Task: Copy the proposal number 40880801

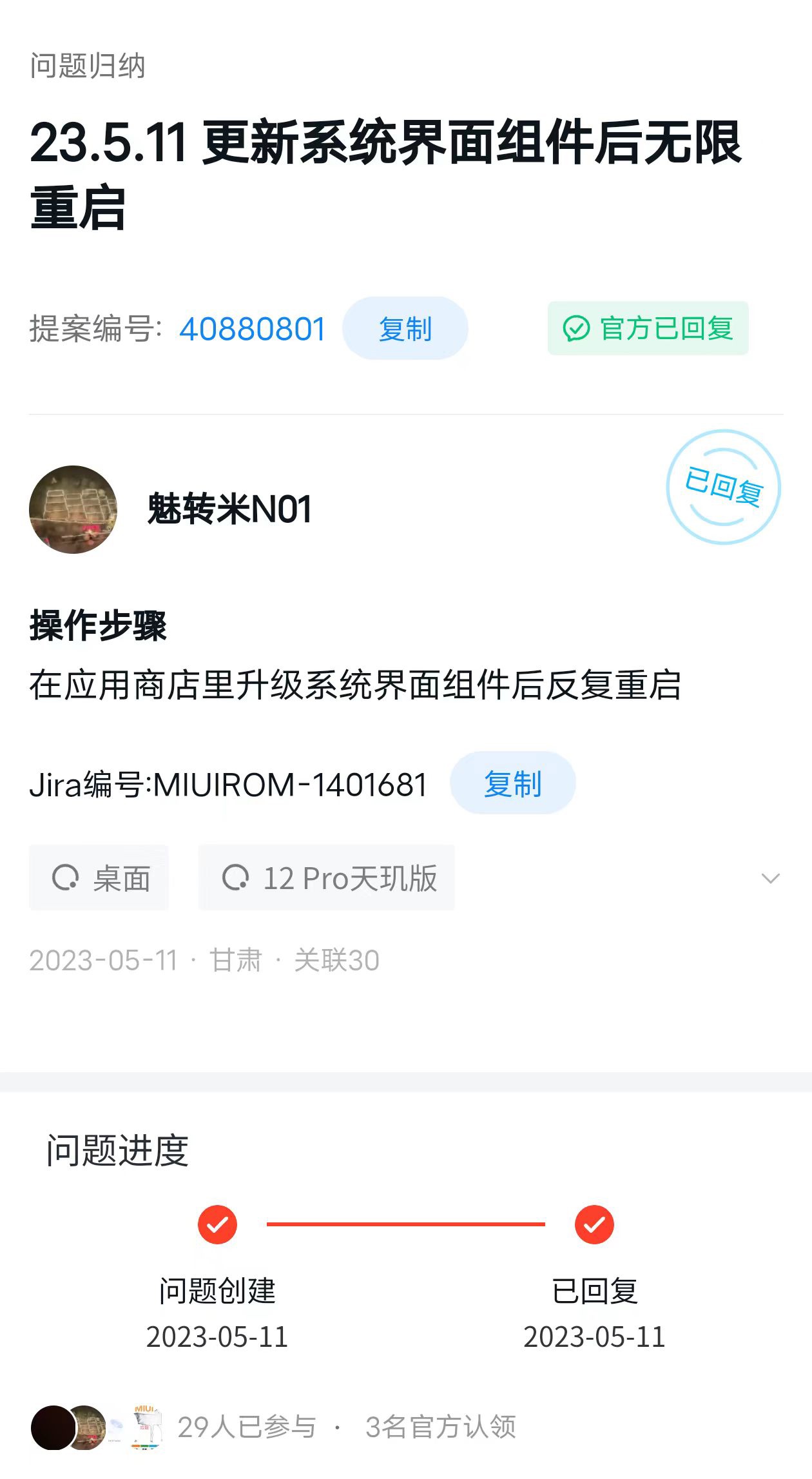Action: pos(405,329)
